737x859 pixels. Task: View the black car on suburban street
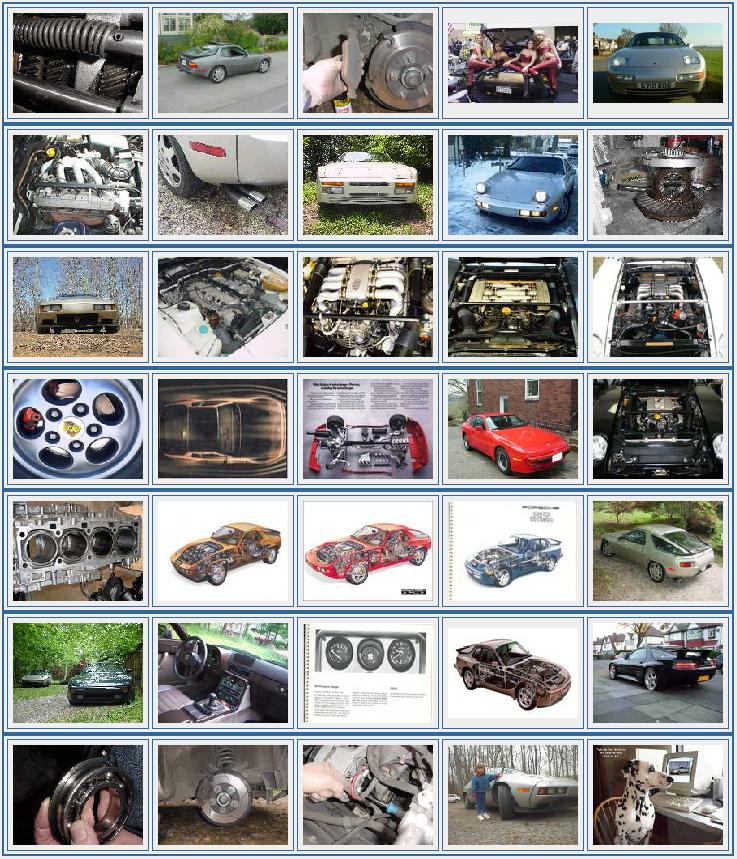click(x=657, y=673)
